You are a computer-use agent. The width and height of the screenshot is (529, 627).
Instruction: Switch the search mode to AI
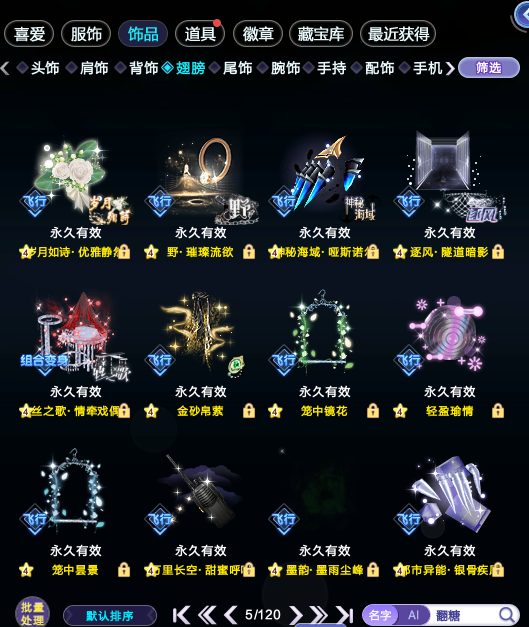(413, 615)
